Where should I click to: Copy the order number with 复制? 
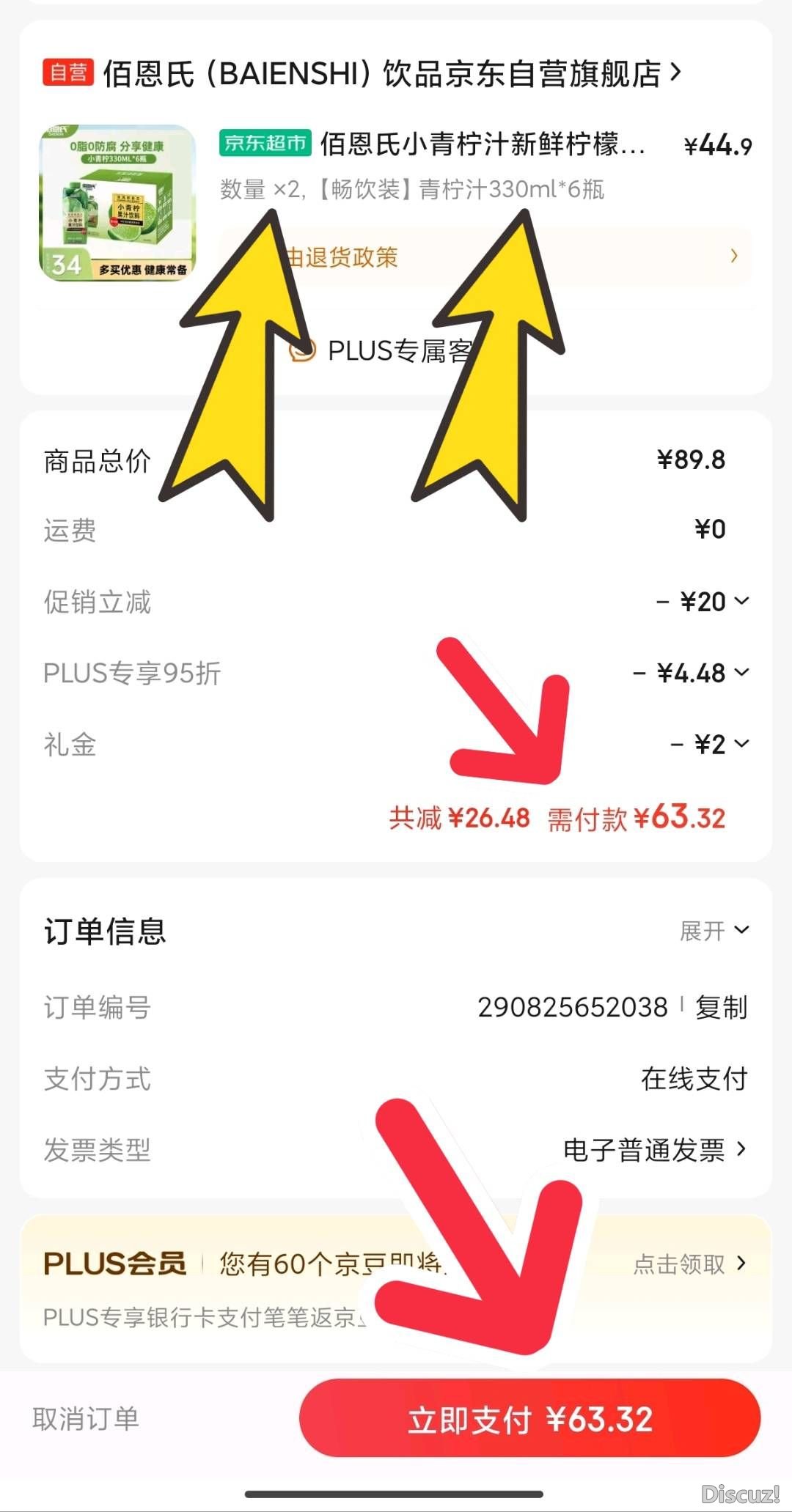click(722, 1007)
